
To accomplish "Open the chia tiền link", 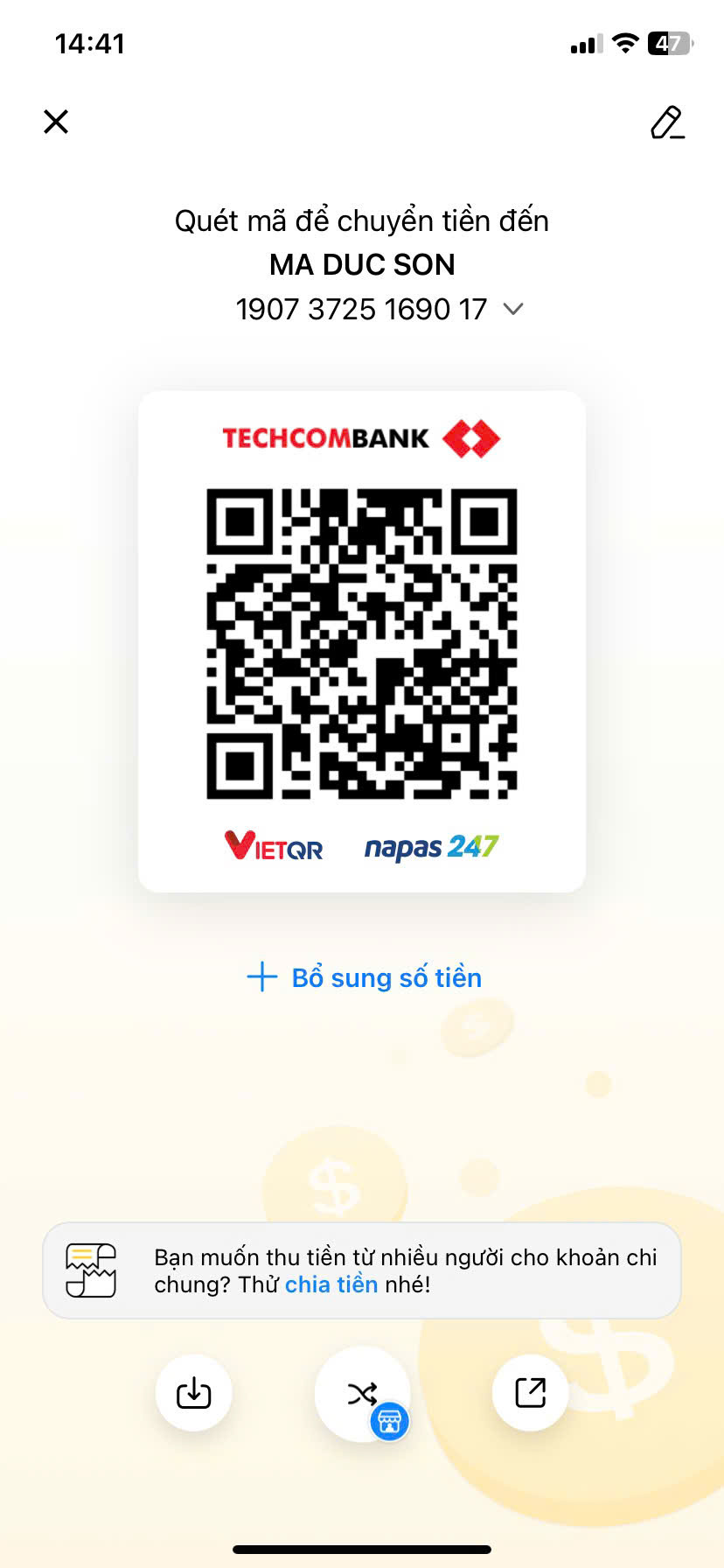I will click(331, 1284).
